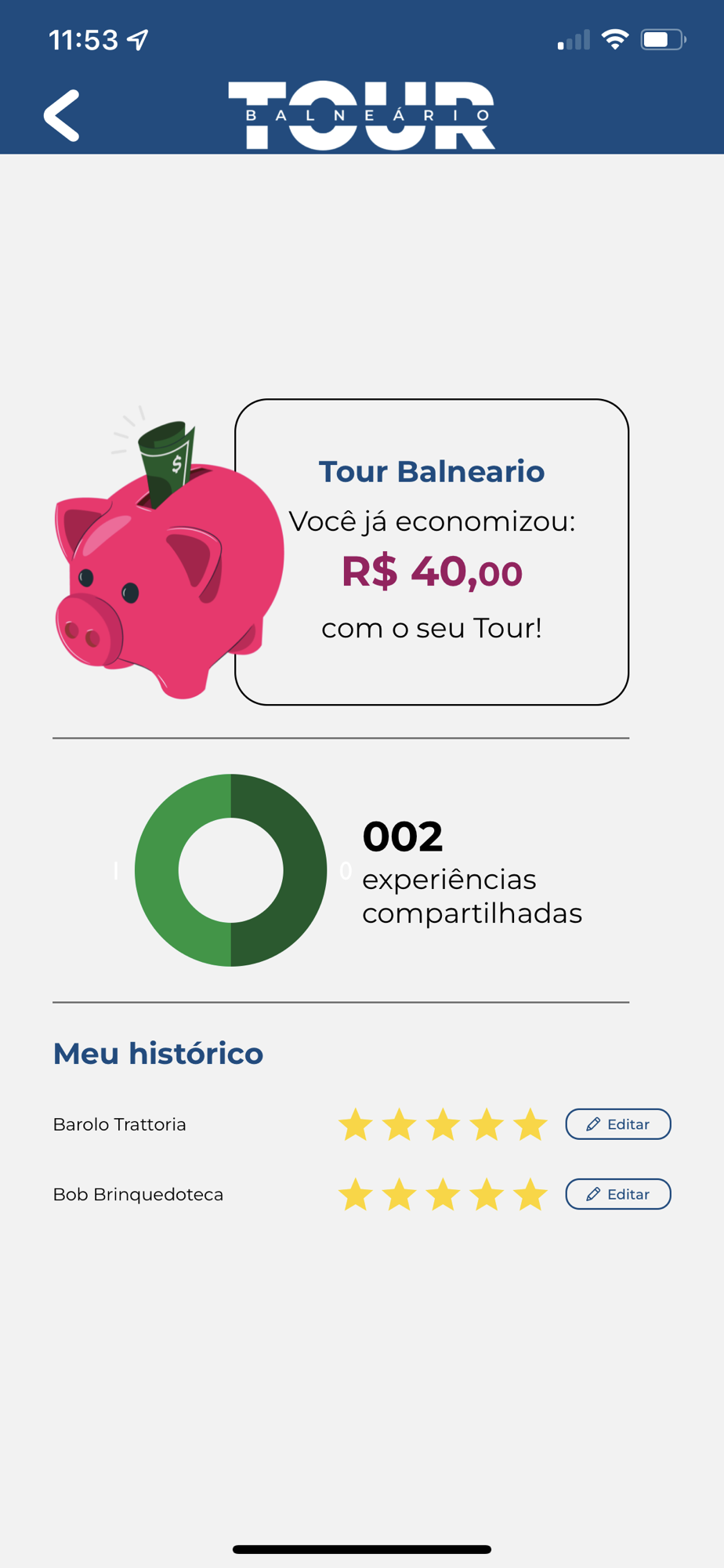Go back using the header arrow
The width and height of the screenshot is (724, 1568).
[62, 115]
